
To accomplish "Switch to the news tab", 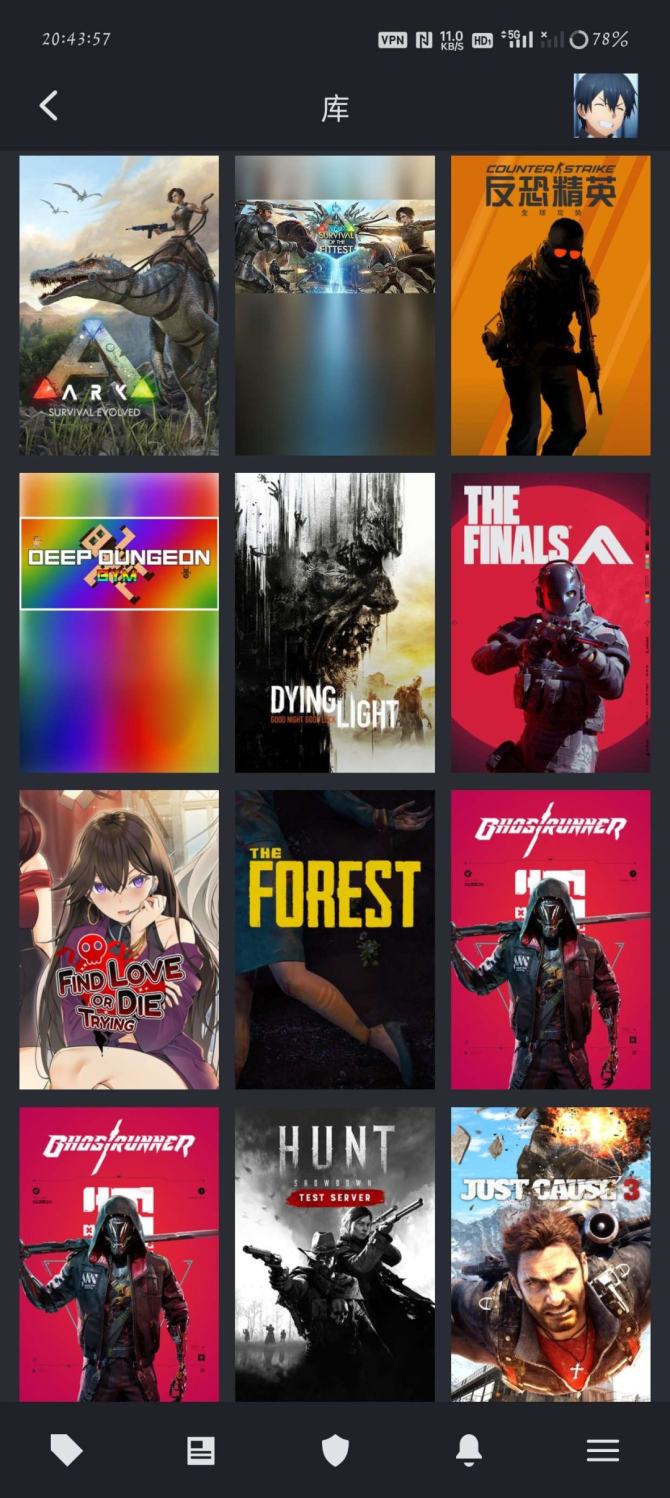I will point(201,1450).
